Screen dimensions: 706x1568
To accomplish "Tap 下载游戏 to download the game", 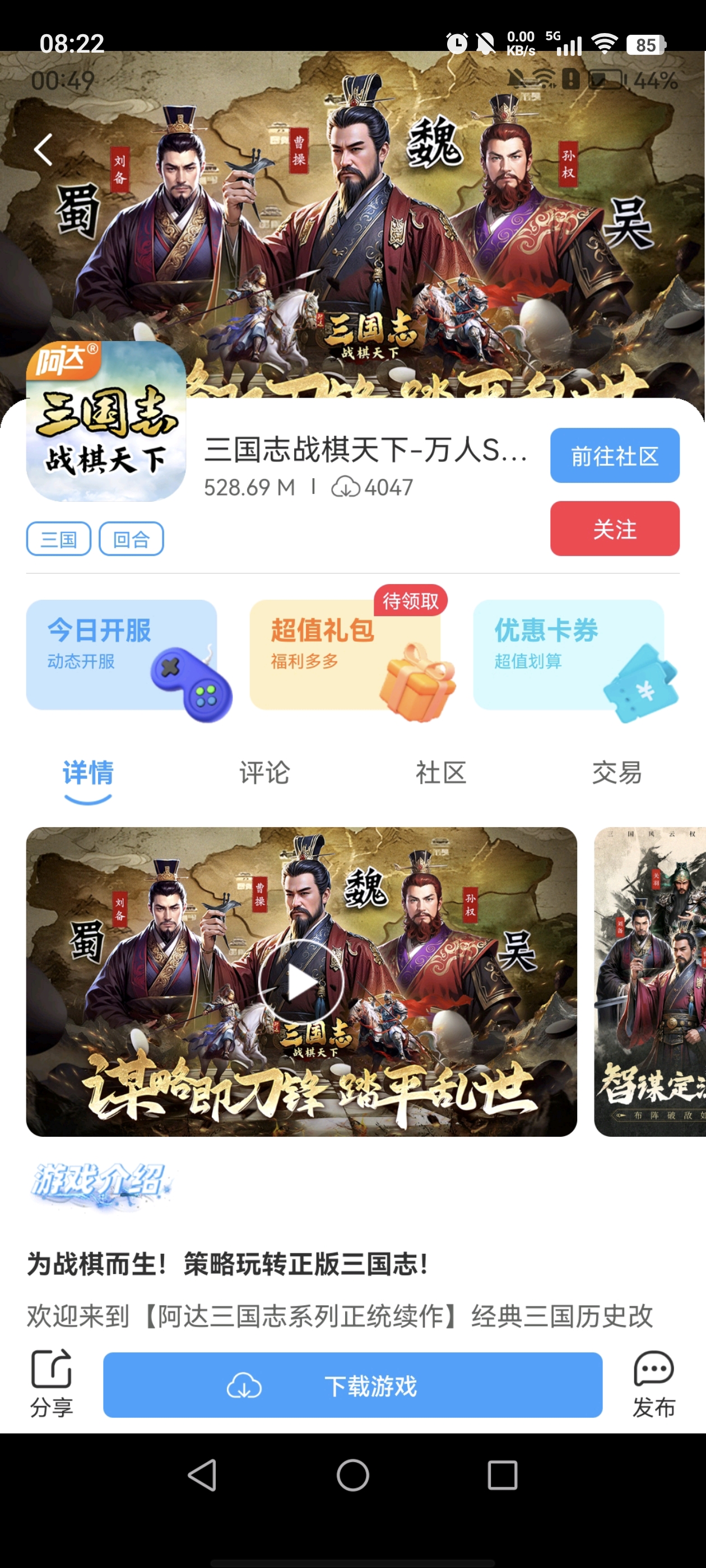I will tap(352, 1385).
